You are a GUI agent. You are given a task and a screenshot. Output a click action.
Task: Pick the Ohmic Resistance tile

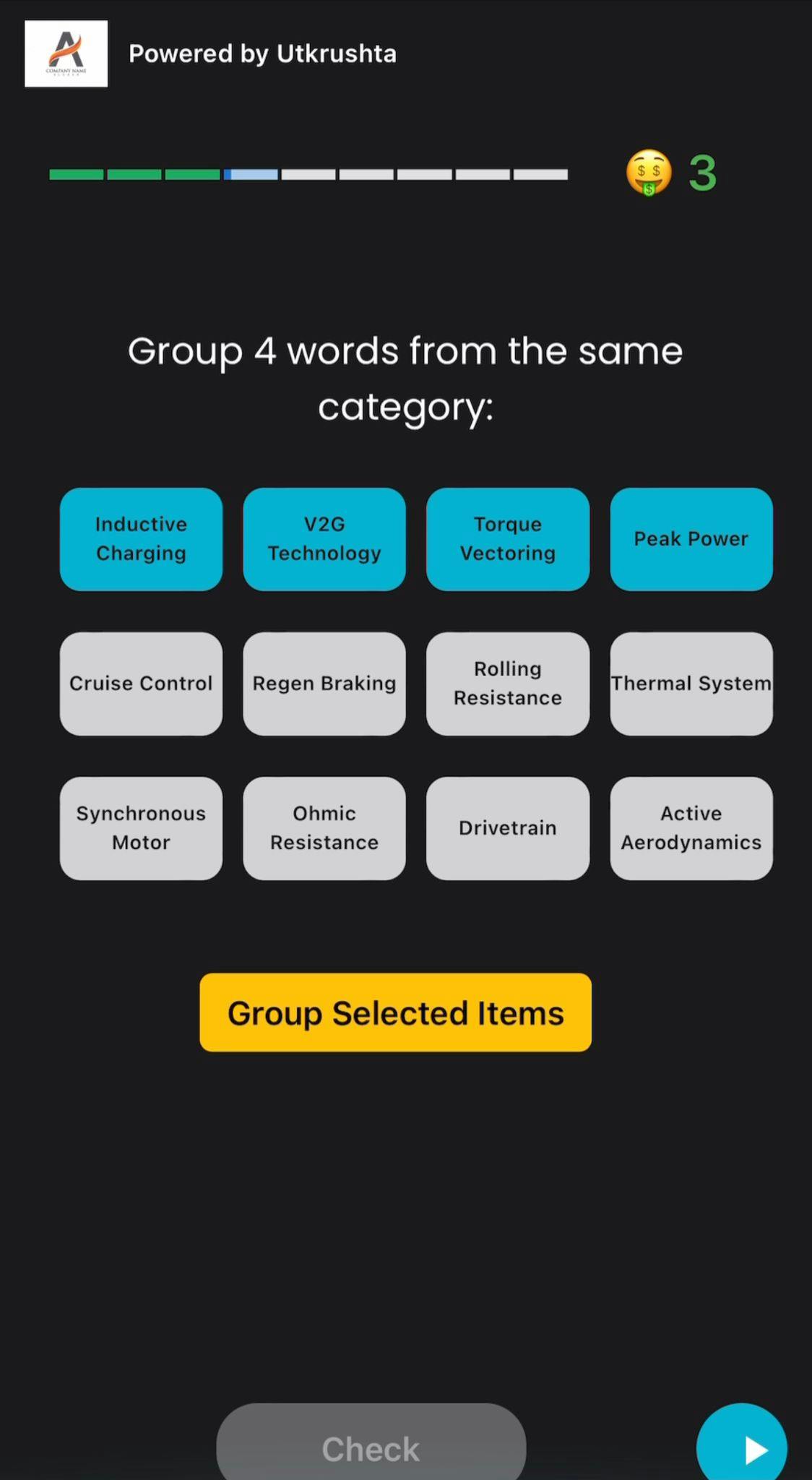(324, 828)
